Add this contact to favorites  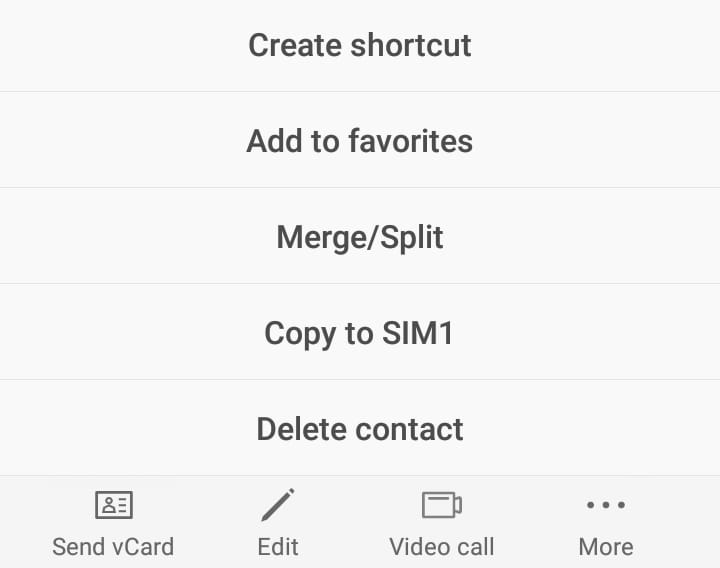[x=360, y=141]
